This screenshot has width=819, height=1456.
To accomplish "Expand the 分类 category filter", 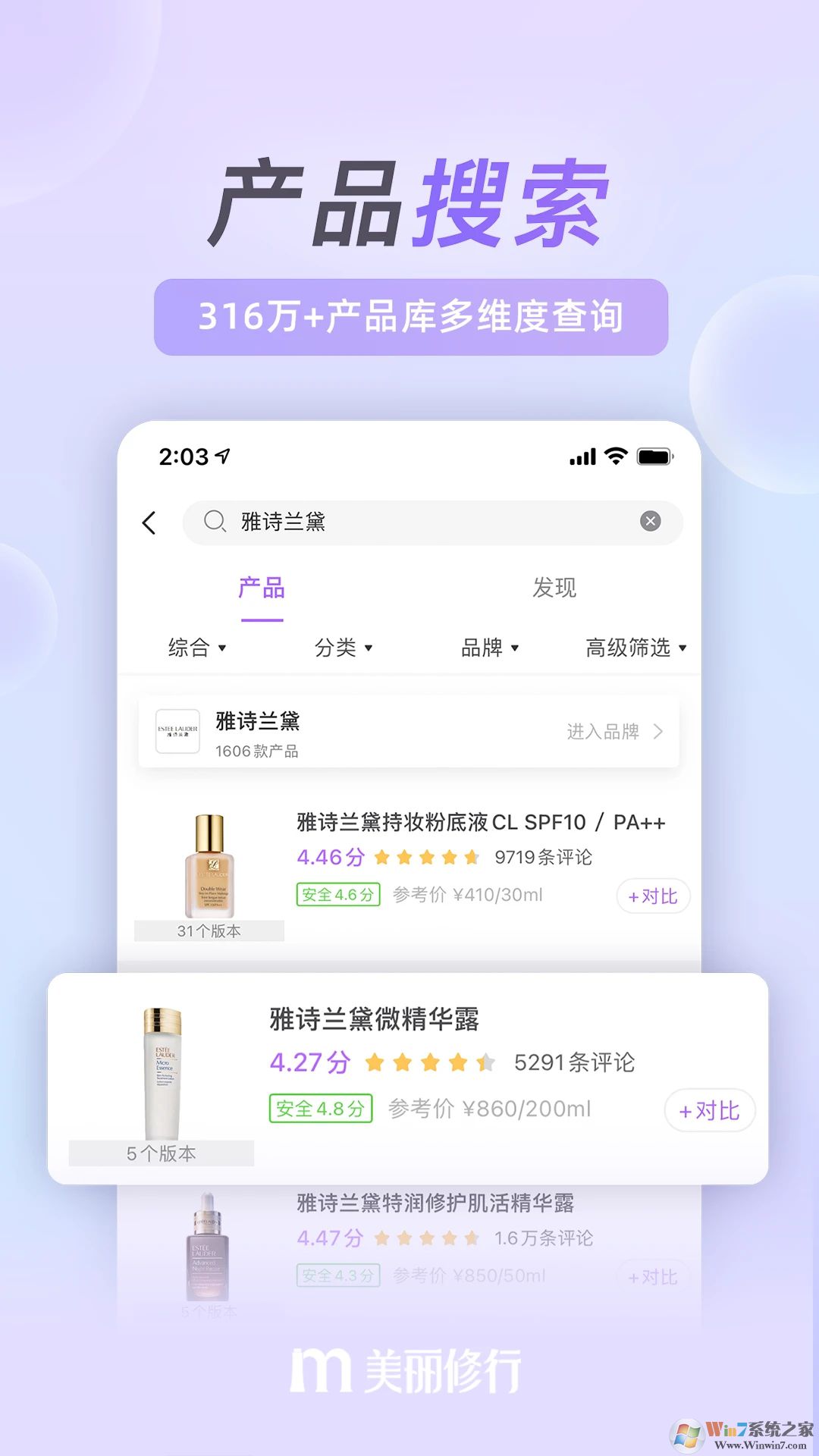I will pyautogui.click(x=342, y=648).
